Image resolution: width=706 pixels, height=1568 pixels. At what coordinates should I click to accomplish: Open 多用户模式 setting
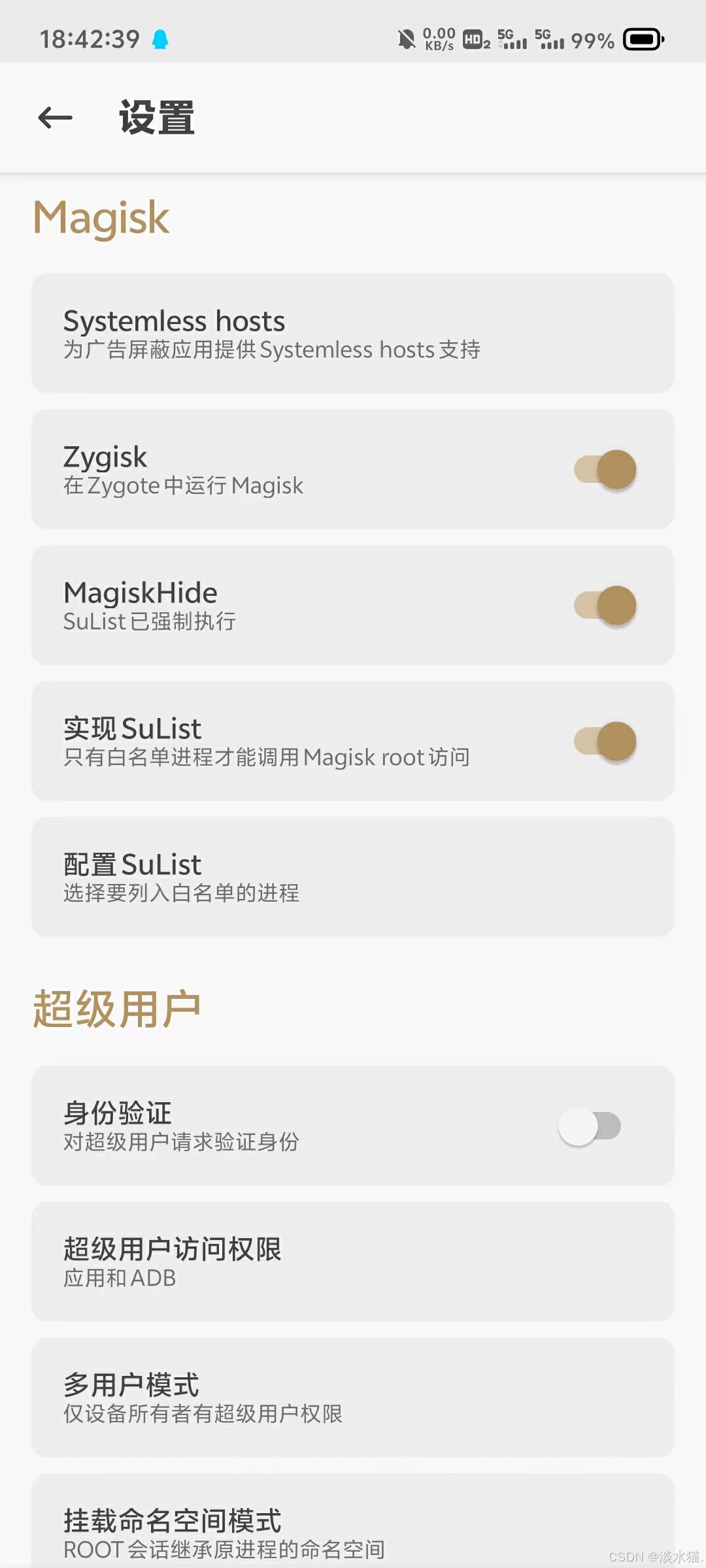pyautogui.click(x=353, y=1397)
